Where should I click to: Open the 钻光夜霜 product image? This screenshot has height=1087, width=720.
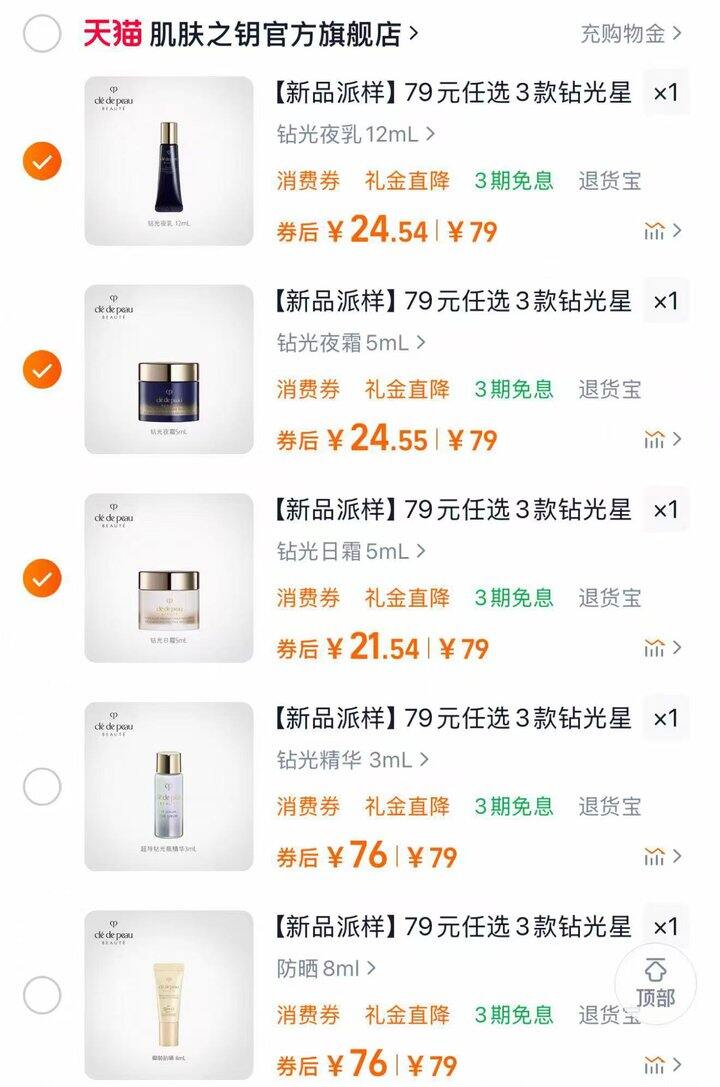click(169, 370)
